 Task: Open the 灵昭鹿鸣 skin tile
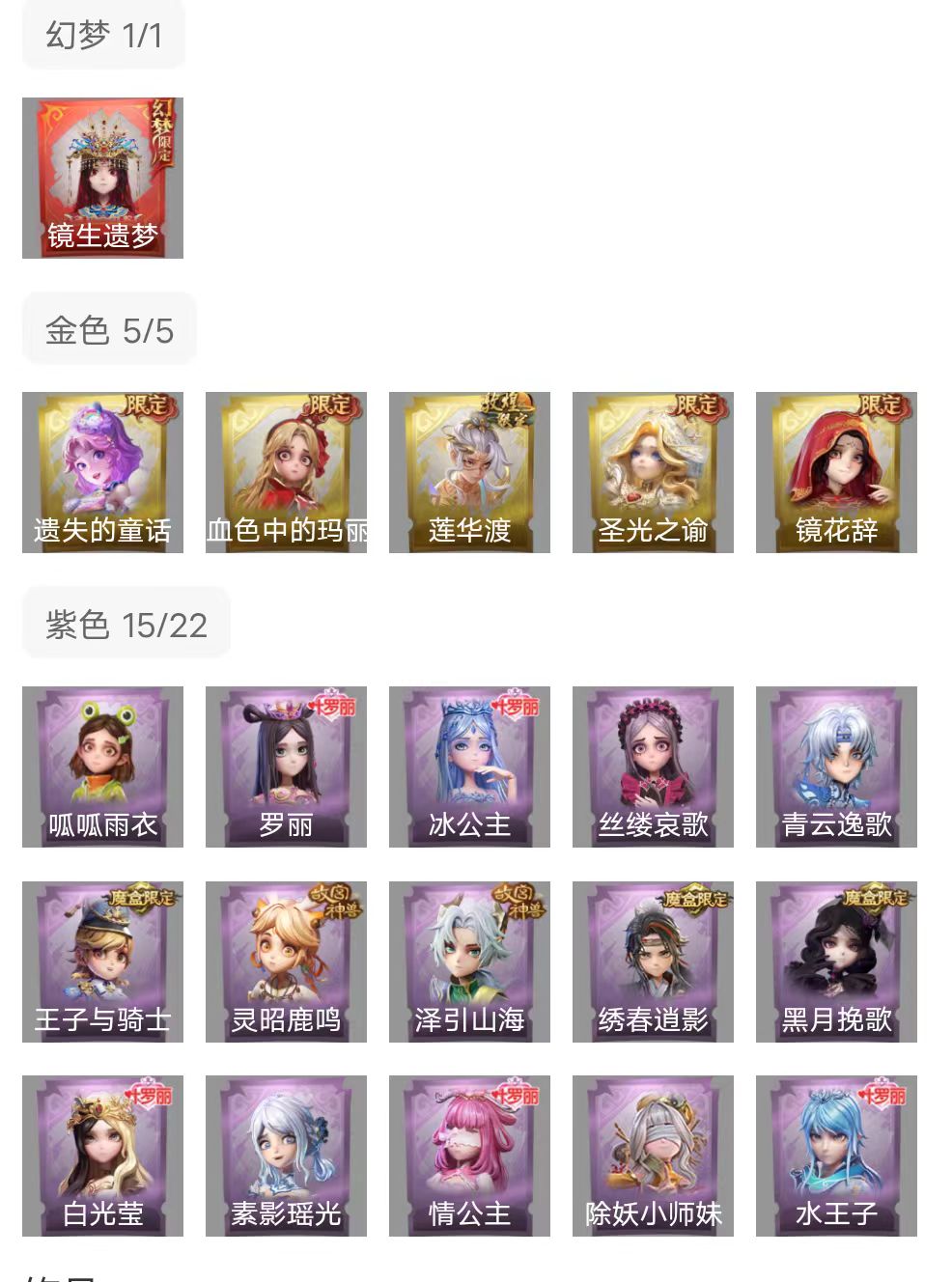click(x=286, y=961)
